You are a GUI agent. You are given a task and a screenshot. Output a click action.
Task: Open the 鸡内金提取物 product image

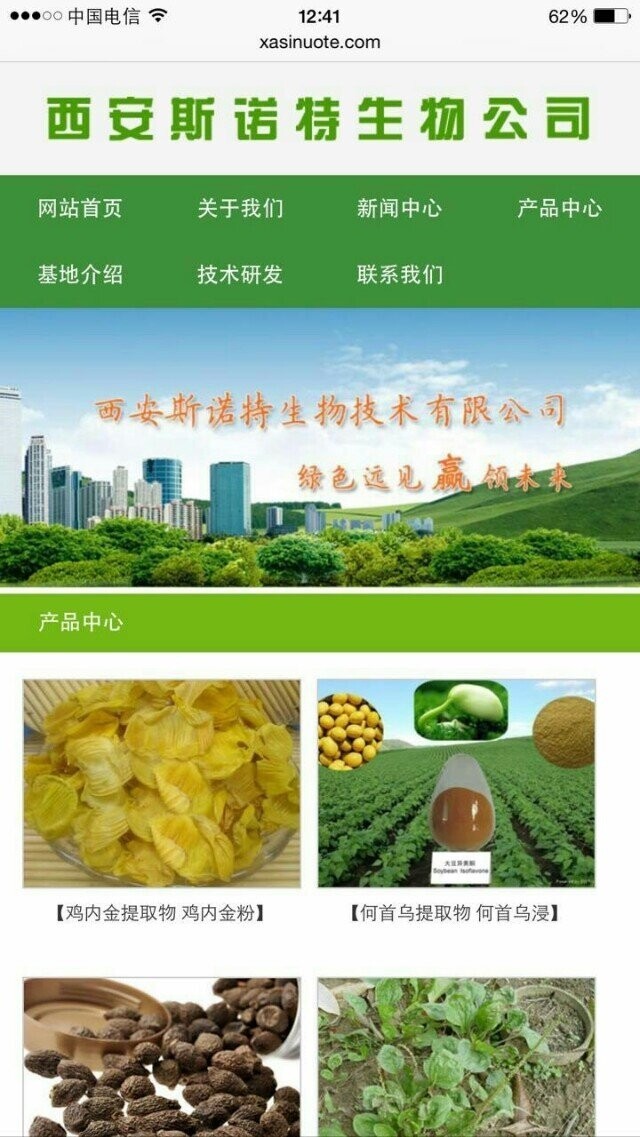coord(161,783)
